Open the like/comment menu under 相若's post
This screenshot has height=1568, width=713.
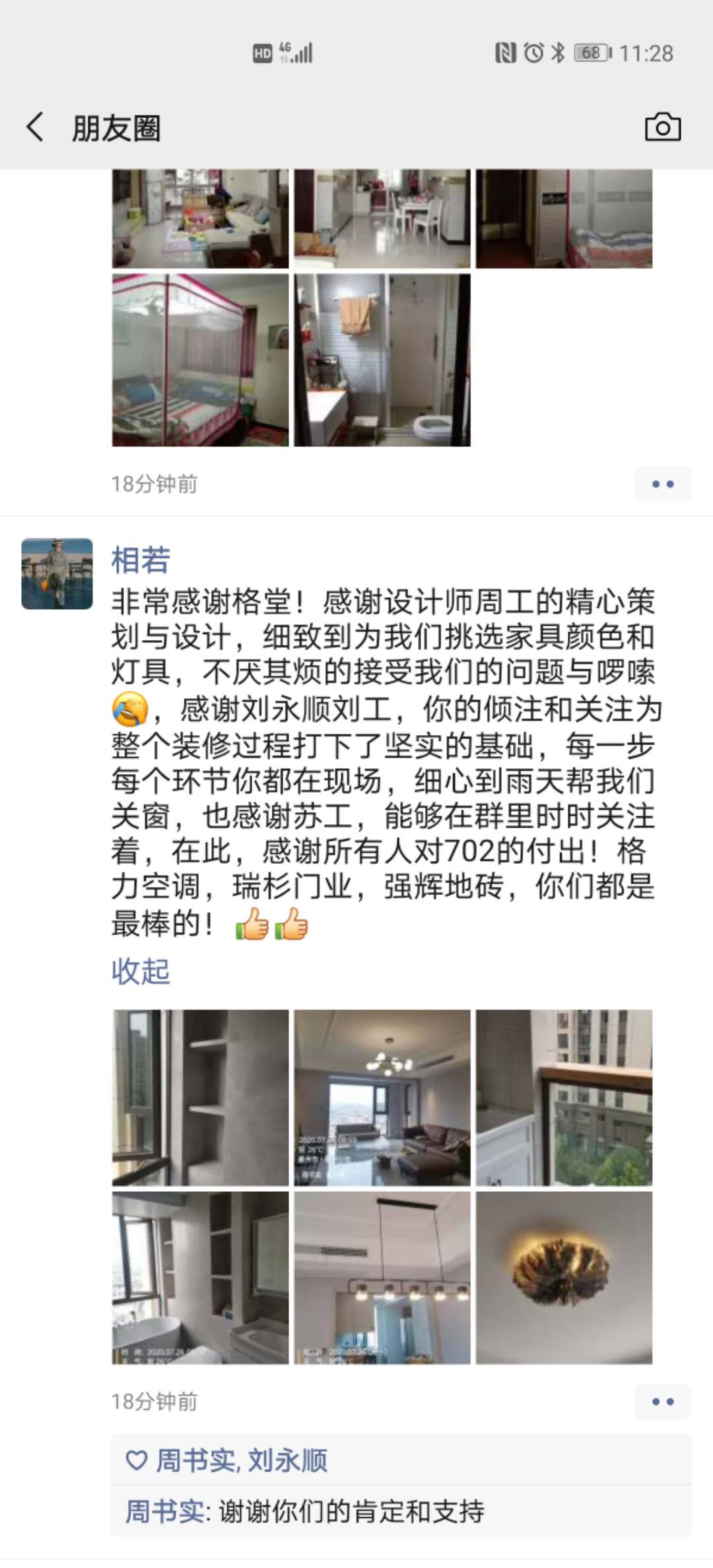click(662, 1401)
